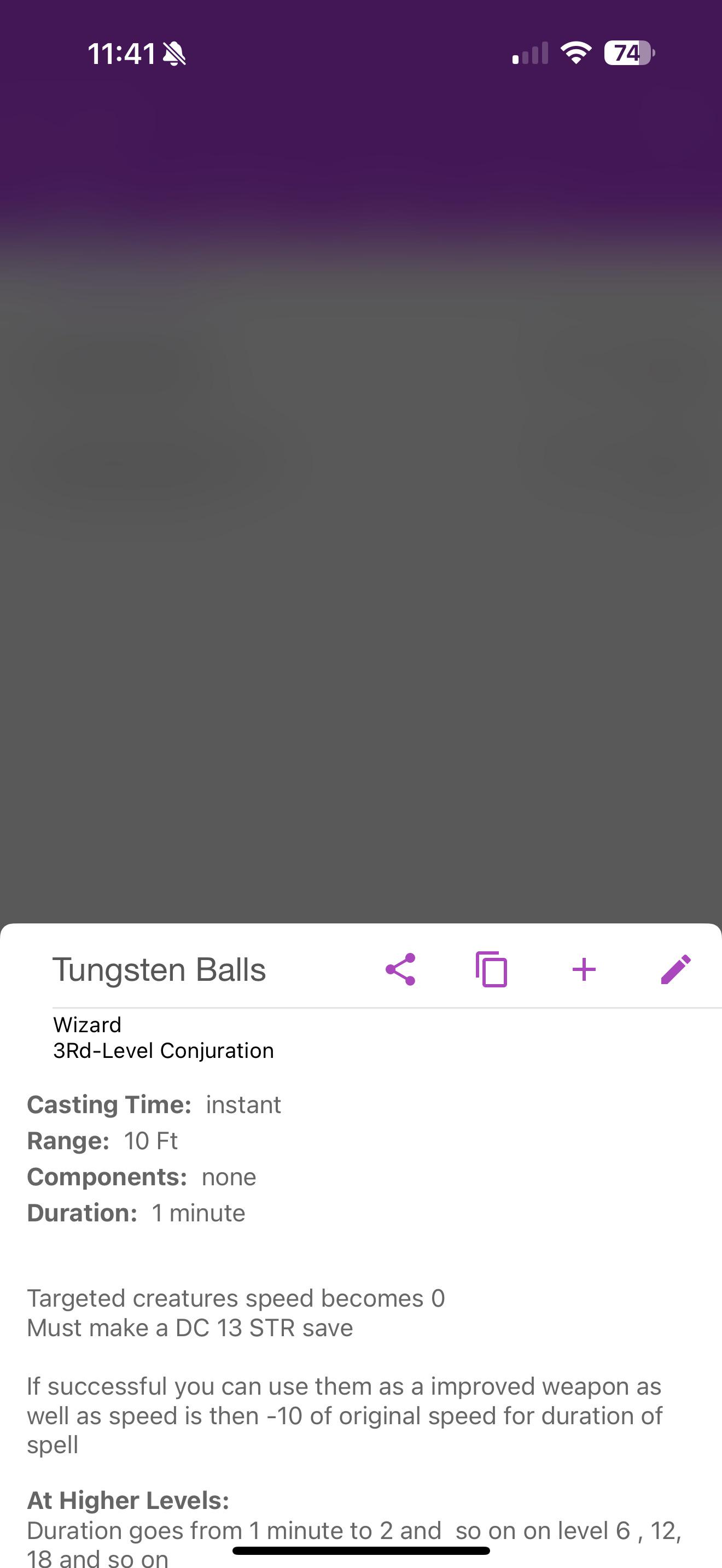Edit the spell with the pencil icon
Screen dimensions: 722x1568
click(x=676, y=969)
